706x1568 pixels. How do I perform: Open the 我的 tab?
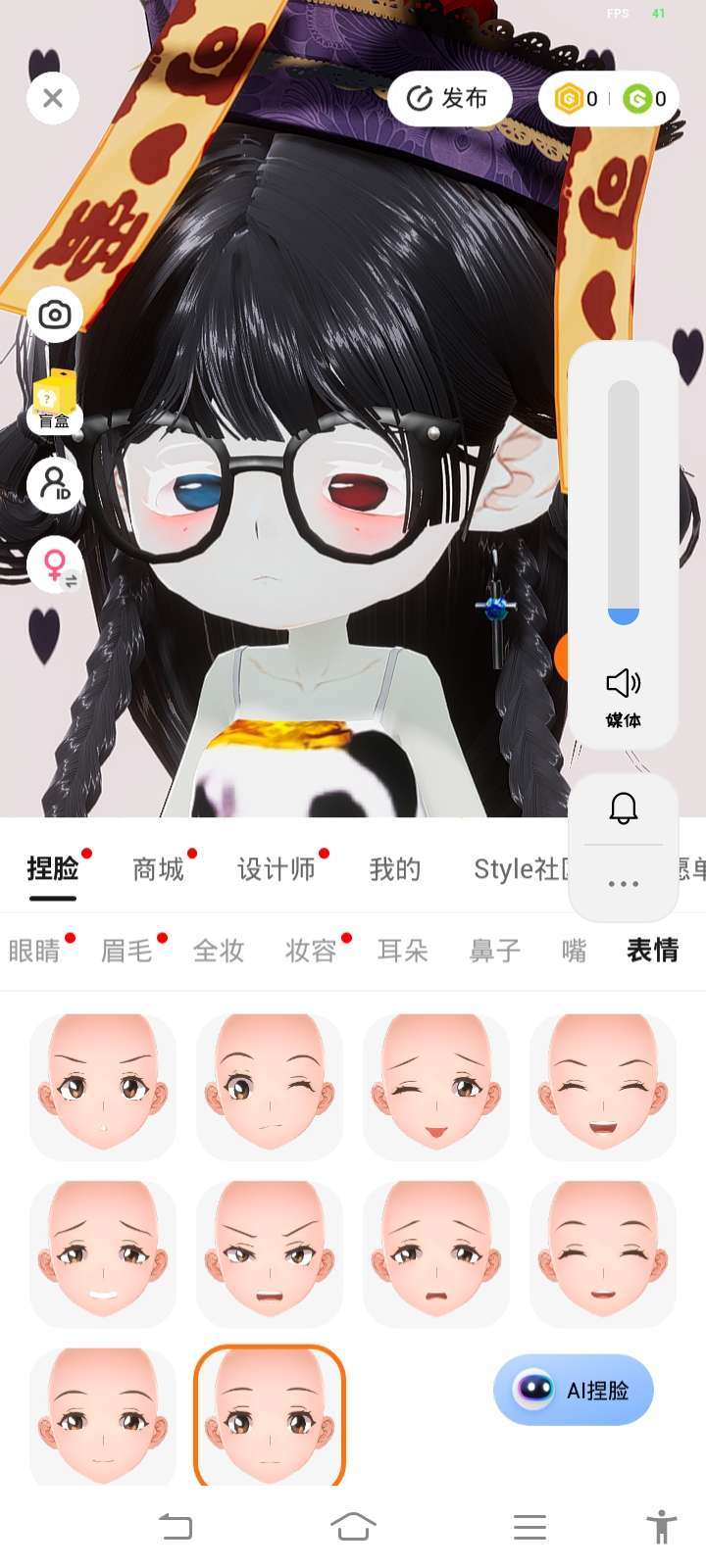(394, 869)
